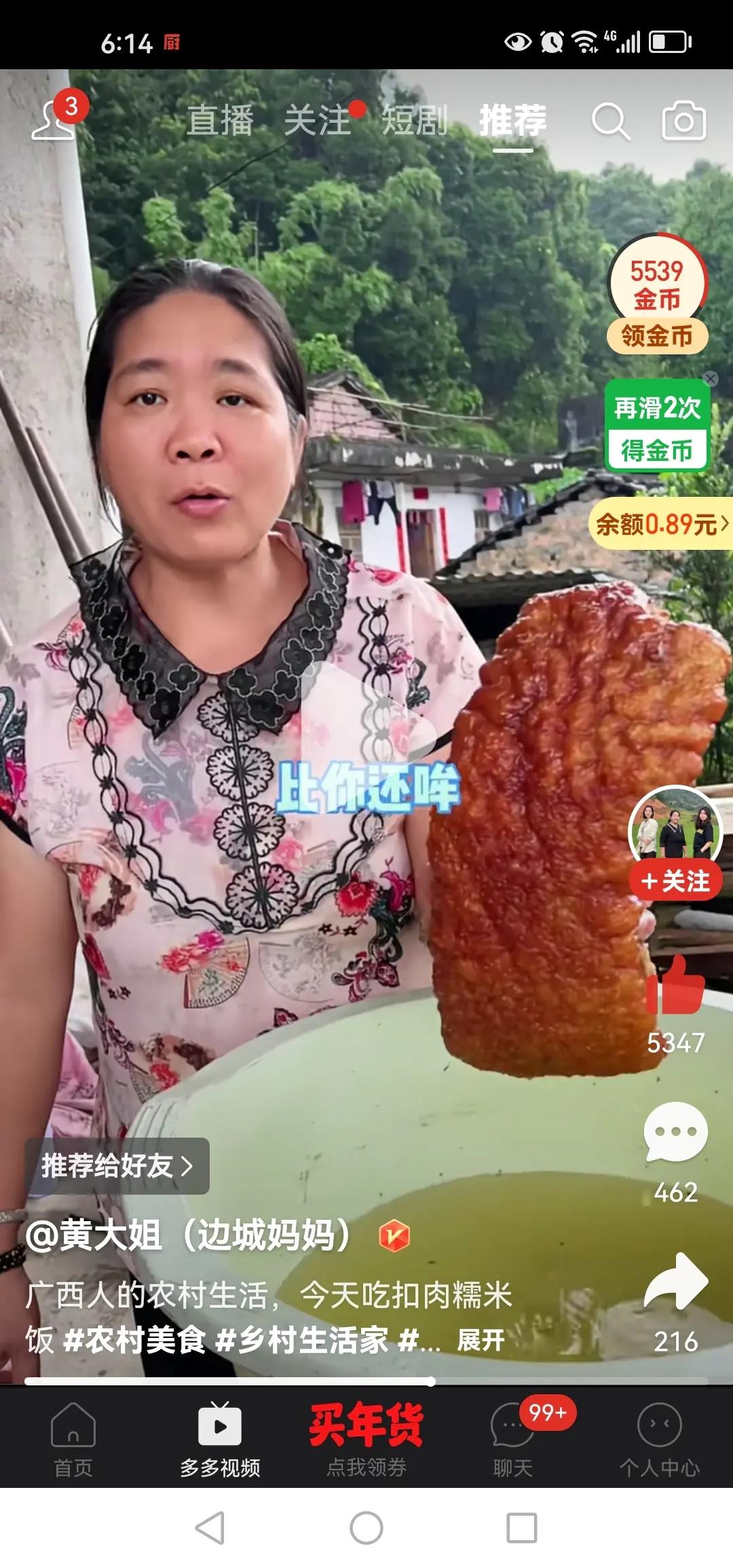
Task: Expand the video description with 展开
Action: click(x=481, y=1340)
